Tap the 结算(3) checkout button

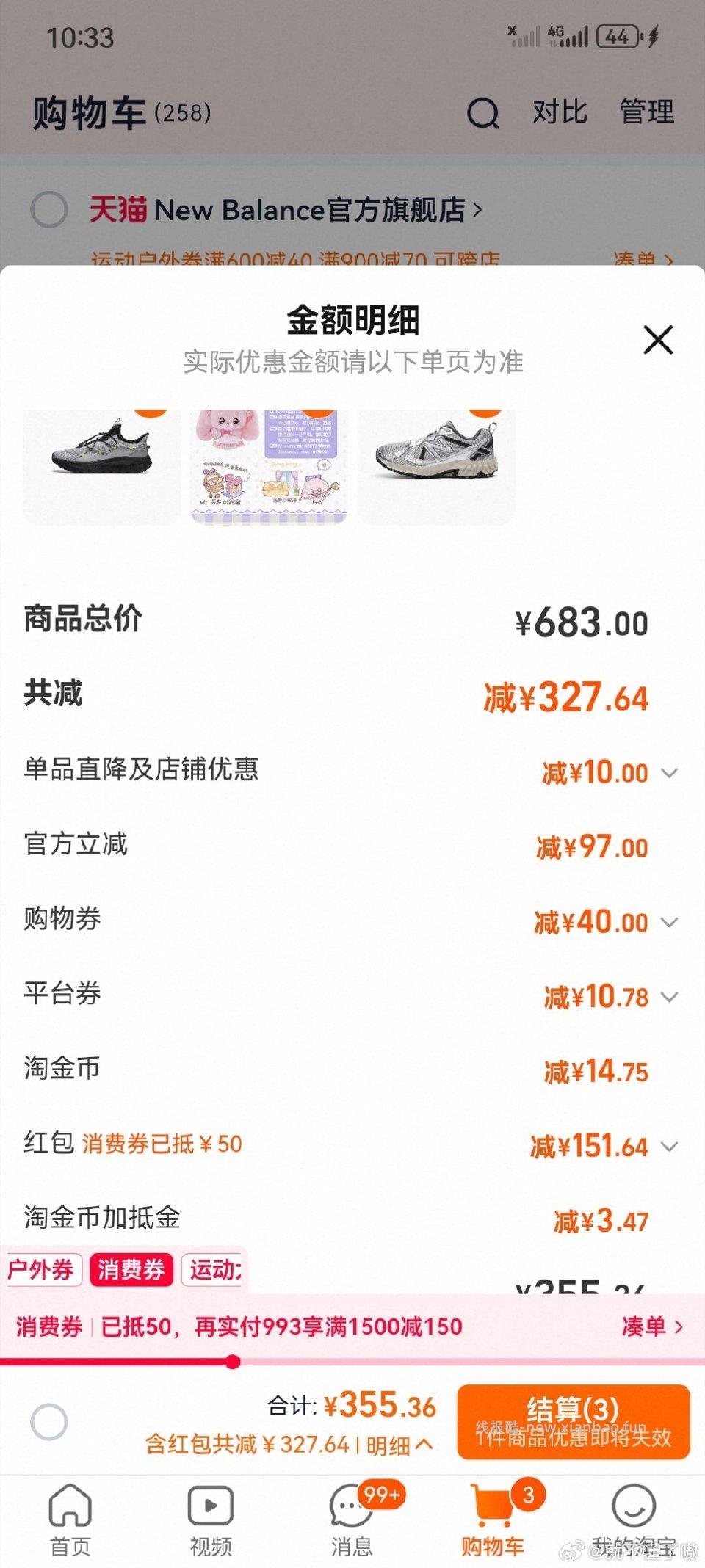click(574, 1418)
